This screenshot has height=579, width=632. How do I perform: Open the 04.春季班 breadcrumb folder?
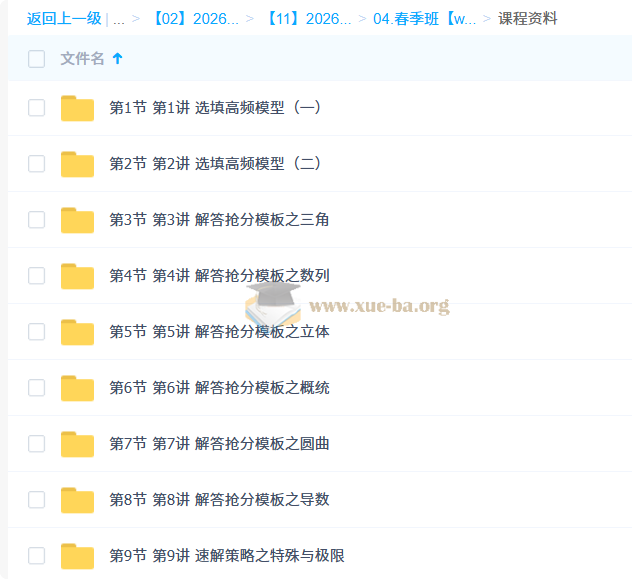[x=424, y=18]
